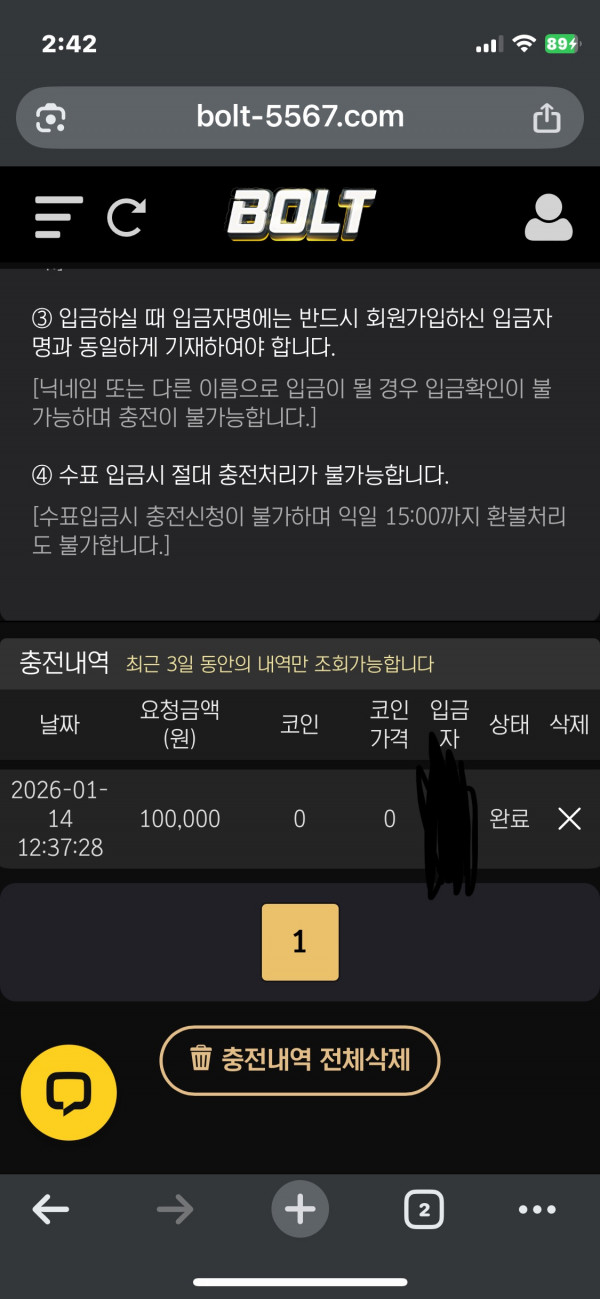This screenshot has height=1299, width=600.
Task: Select page 1 of charge history
Action: click(x=299, y=942)
